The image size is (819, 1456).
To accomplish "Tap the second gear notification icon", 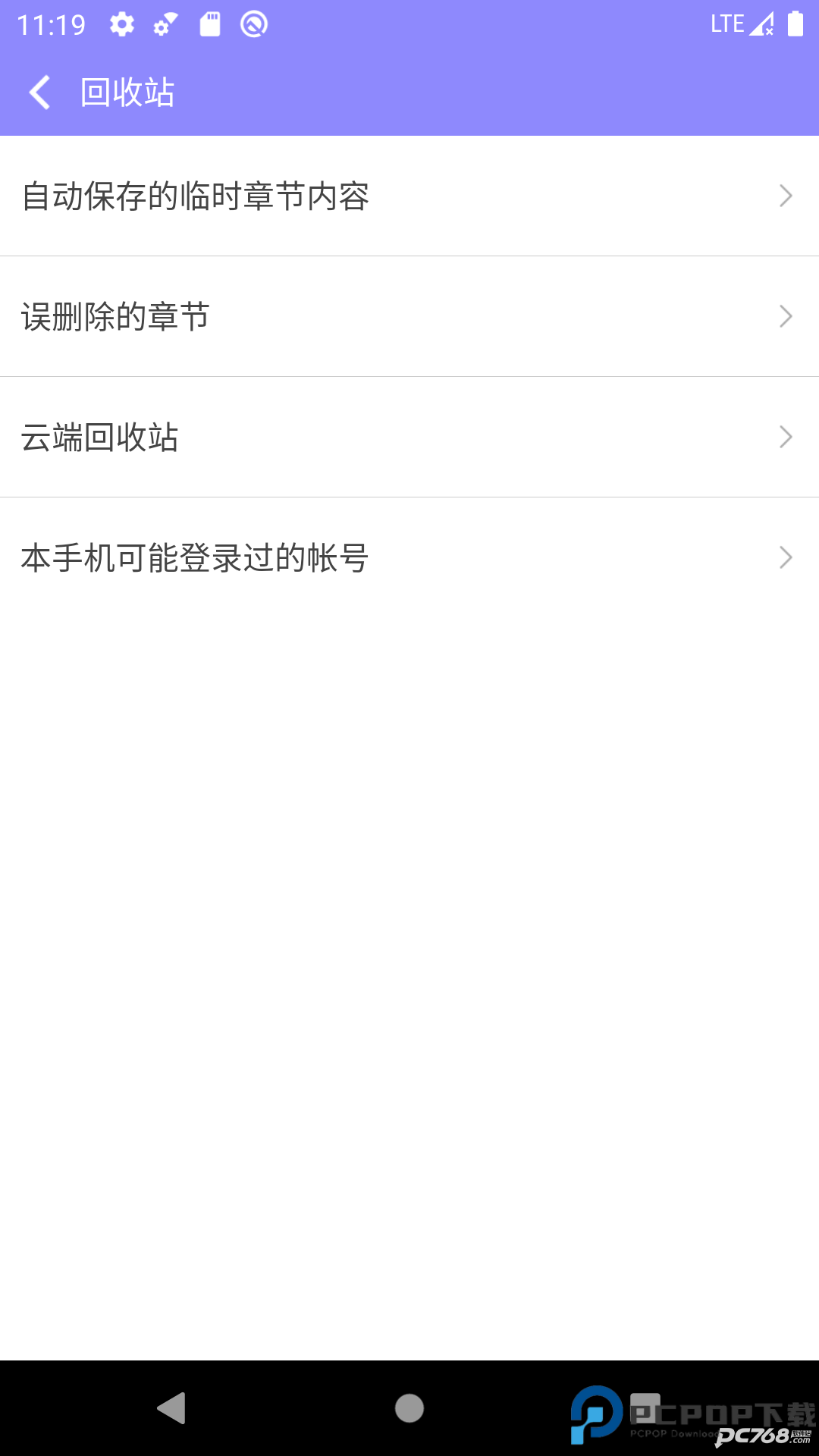I will pos(165,26).
